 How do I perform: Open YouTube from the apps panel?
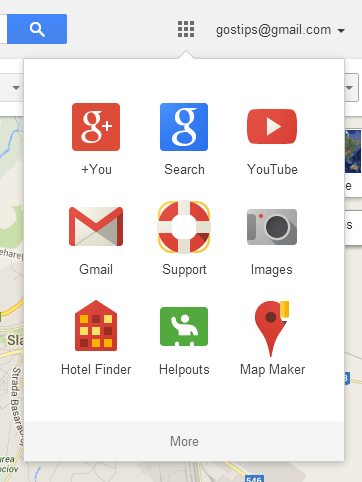pos(272,139)
